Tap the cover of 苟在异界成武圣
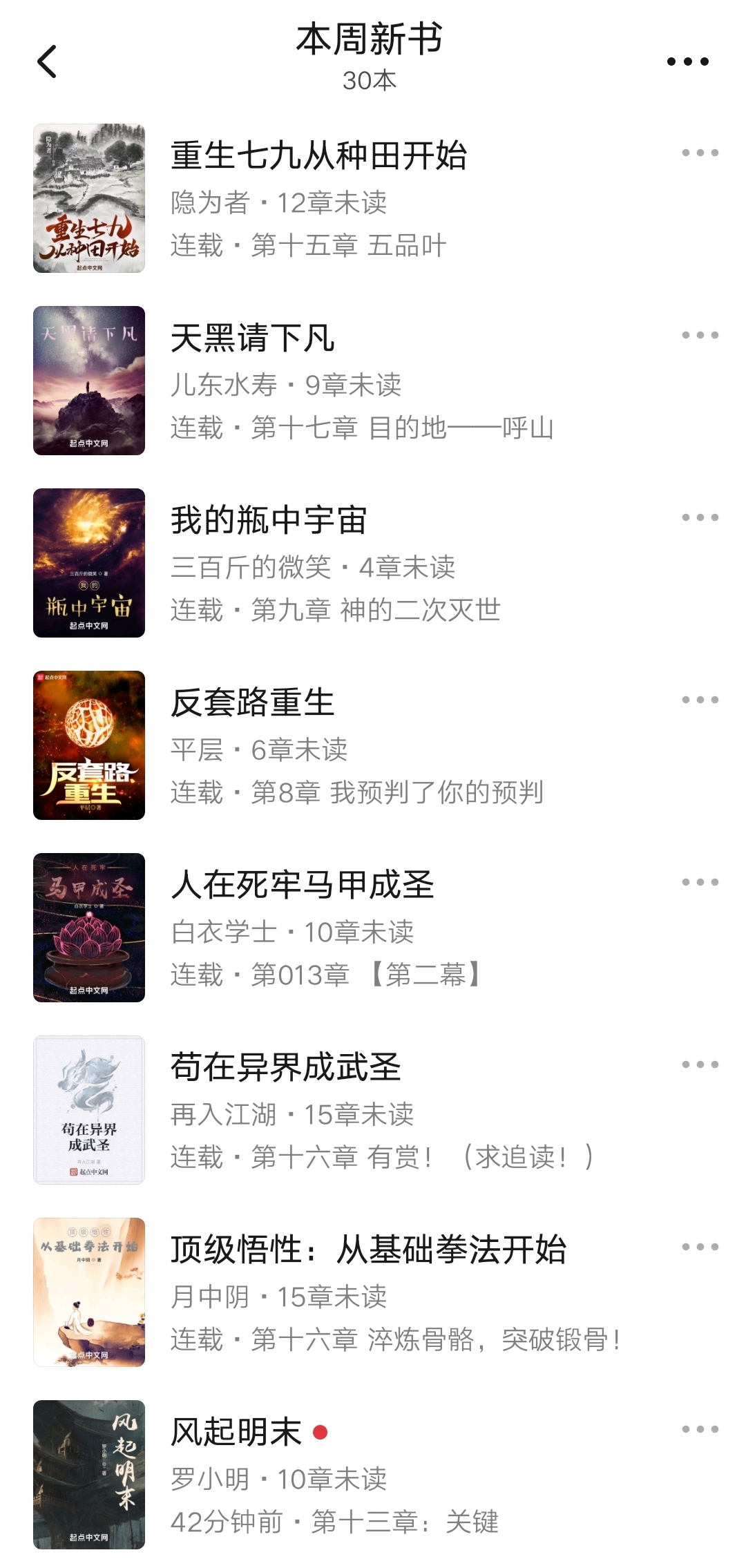The width and height of the screenshot is (746, 1568). 90,1111
